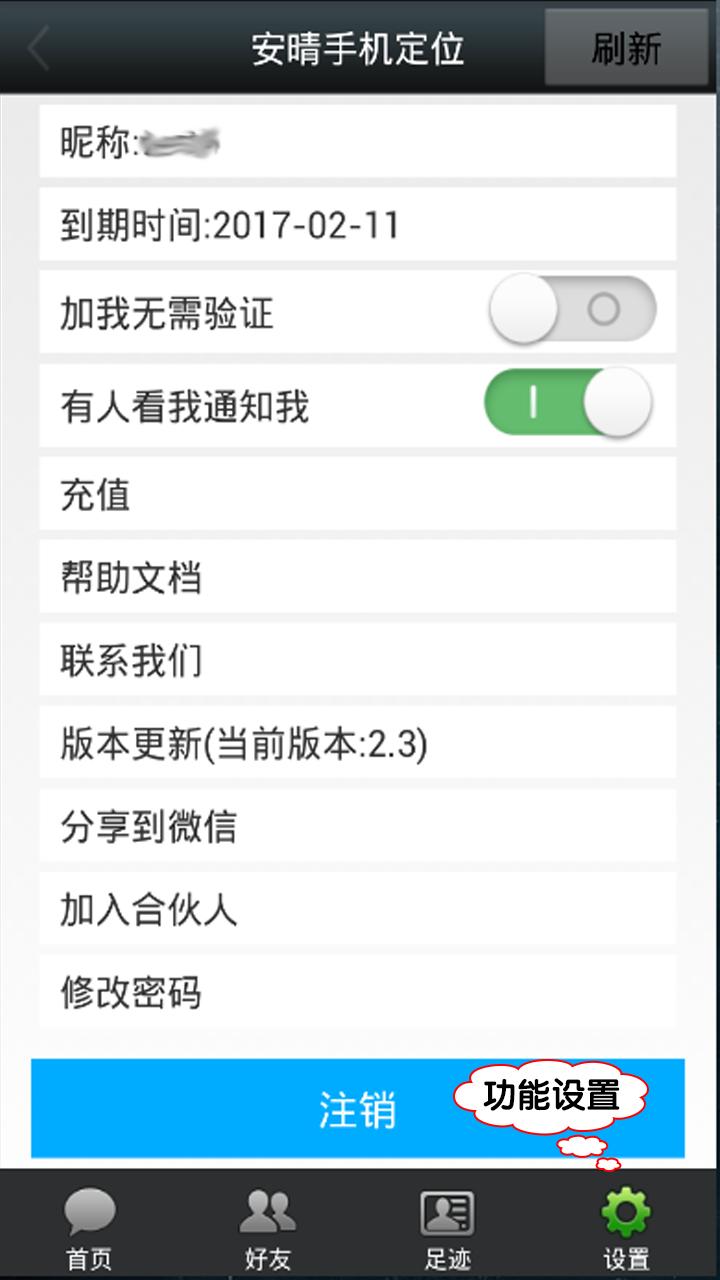
Task: Open 修改密码 to change password
Action: tap(357, 993)
